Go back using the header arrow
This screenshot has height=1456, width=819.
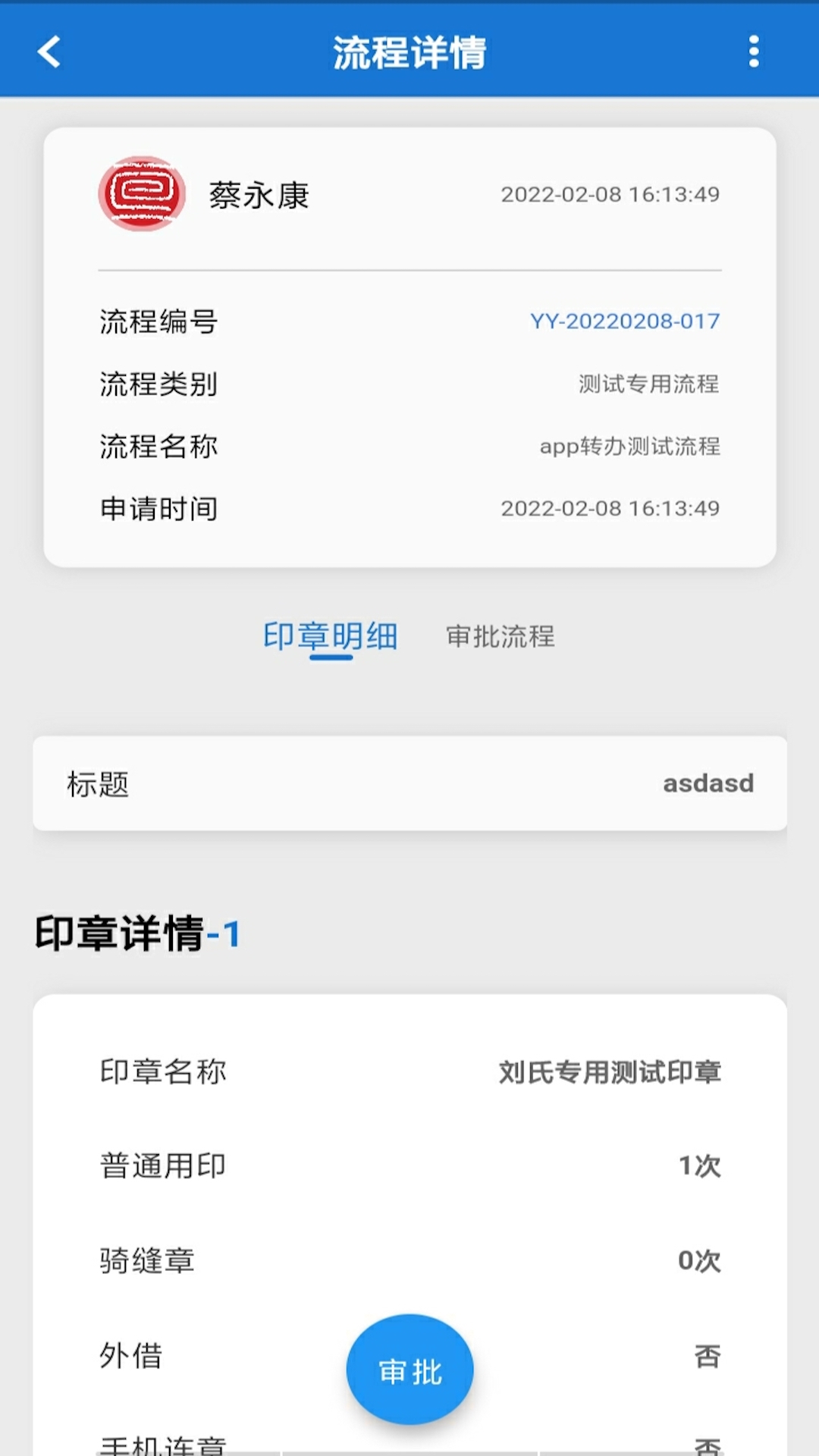[49, 52]
